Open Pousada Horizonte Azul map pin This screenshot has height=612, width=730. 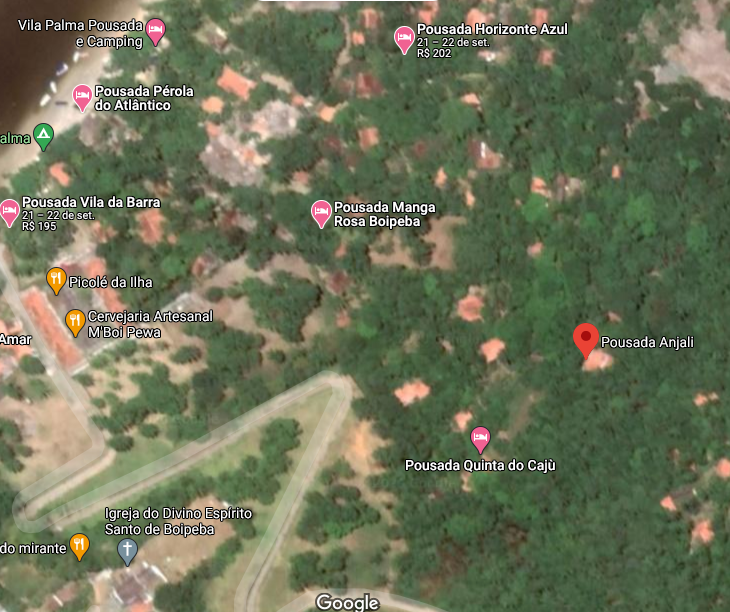[404, 39]
